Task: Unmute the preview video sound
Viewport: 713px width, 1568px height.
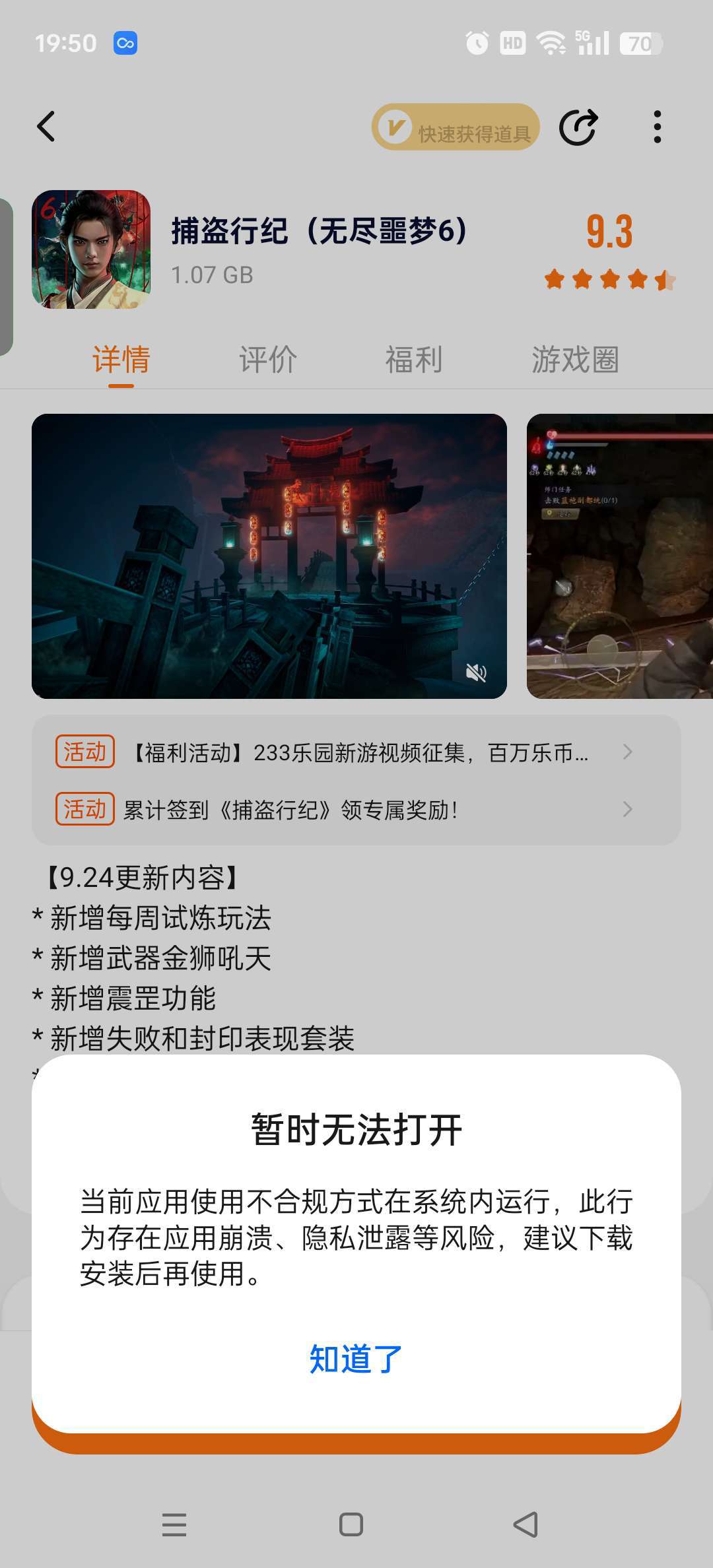Action: click(476, 672)
